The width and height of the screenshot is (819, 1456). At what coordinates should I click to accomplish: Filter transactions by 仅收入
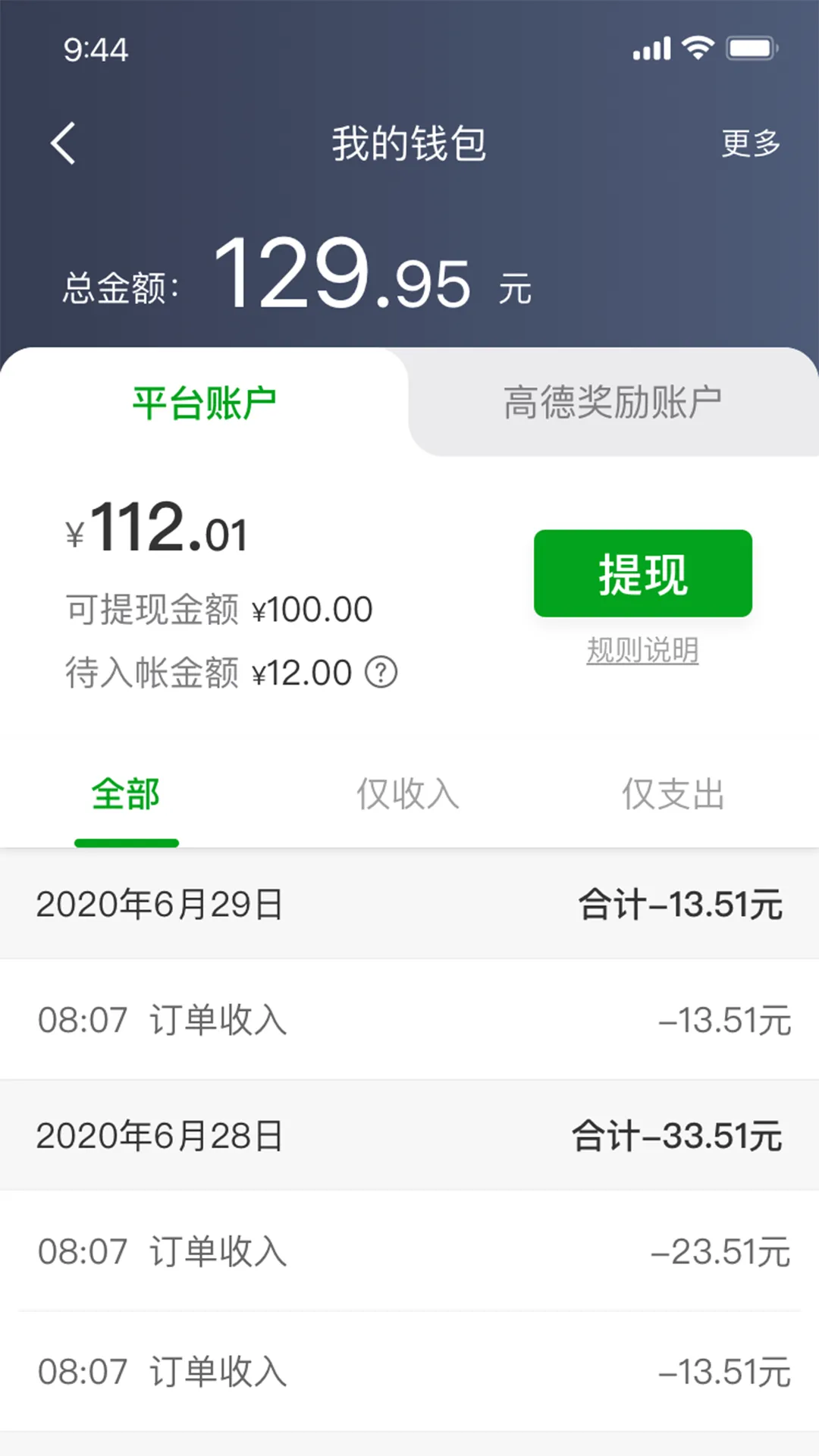click(408, 795)
